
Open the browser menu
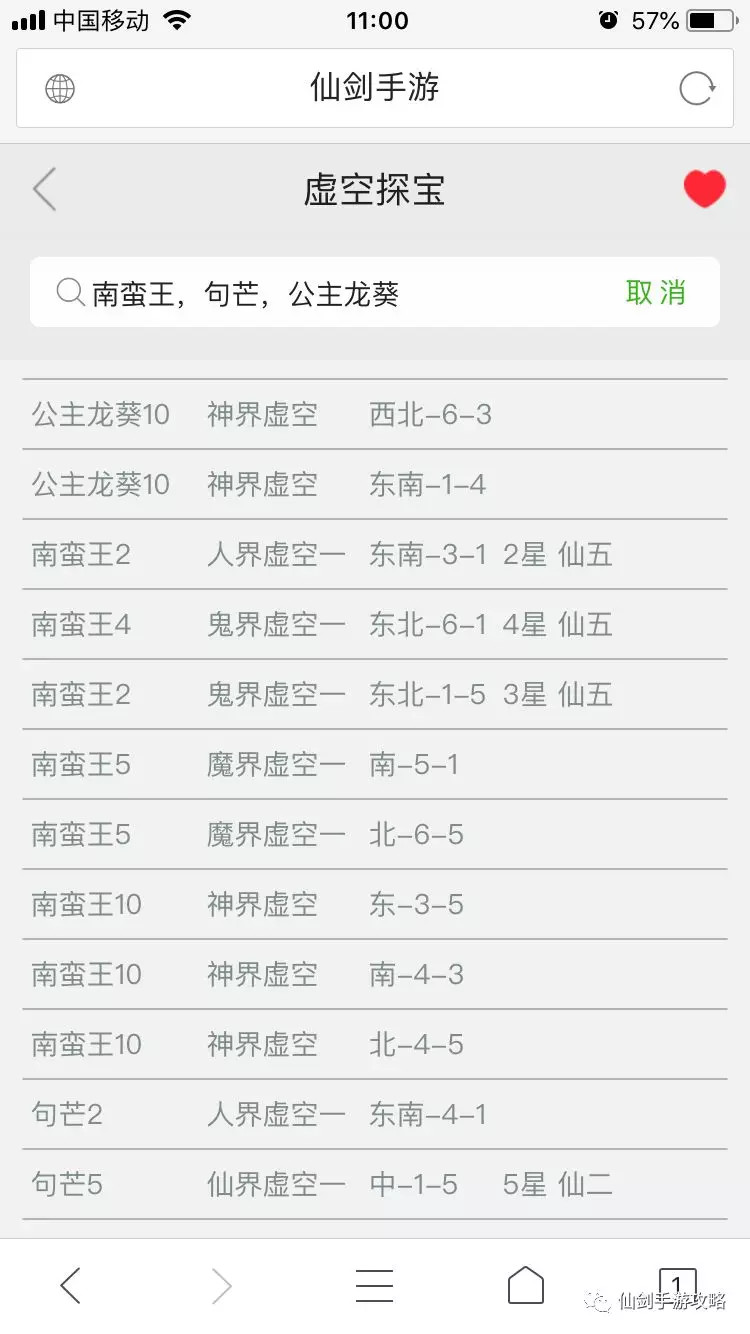(374, 1286)
